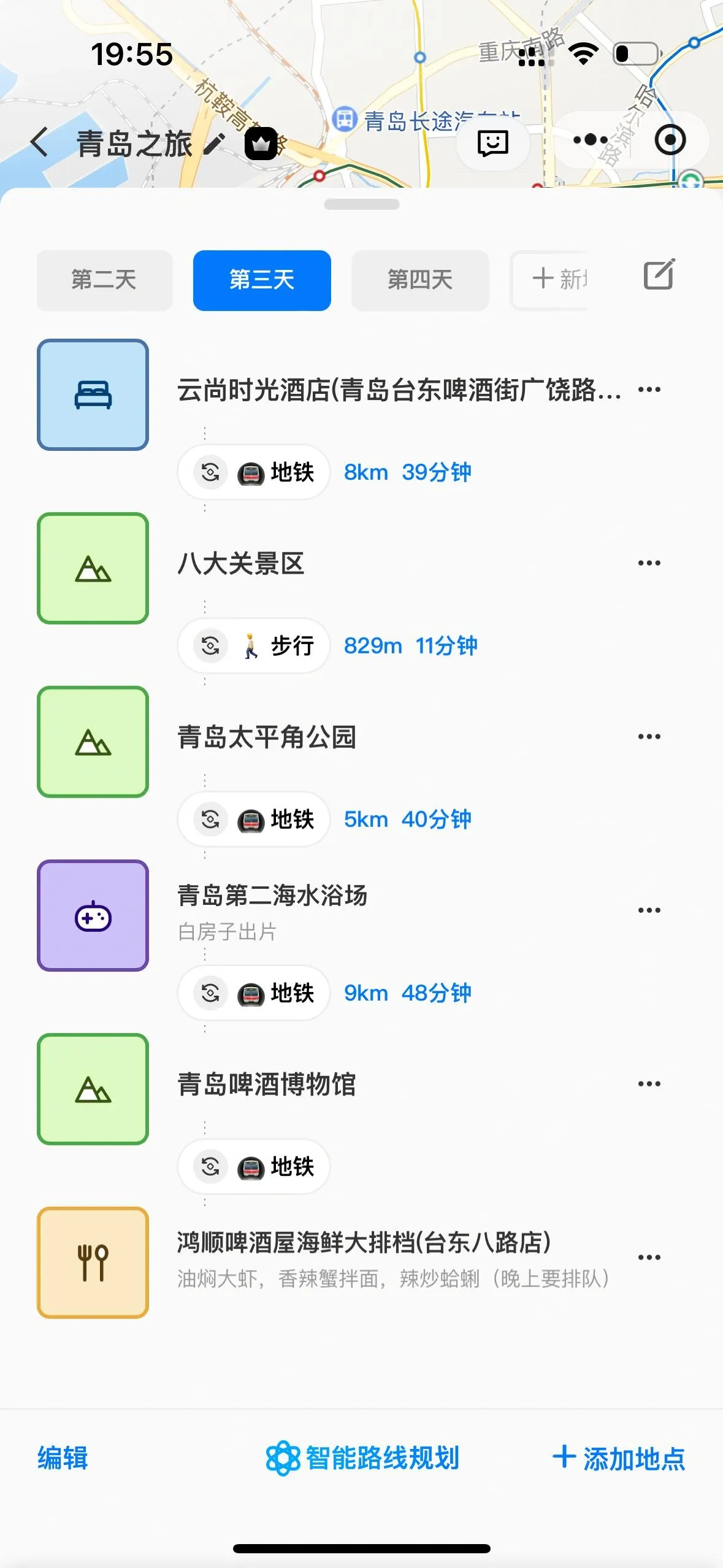Open 八大关景区 place details
723x1568 pixels.
[x=240, y=564]
